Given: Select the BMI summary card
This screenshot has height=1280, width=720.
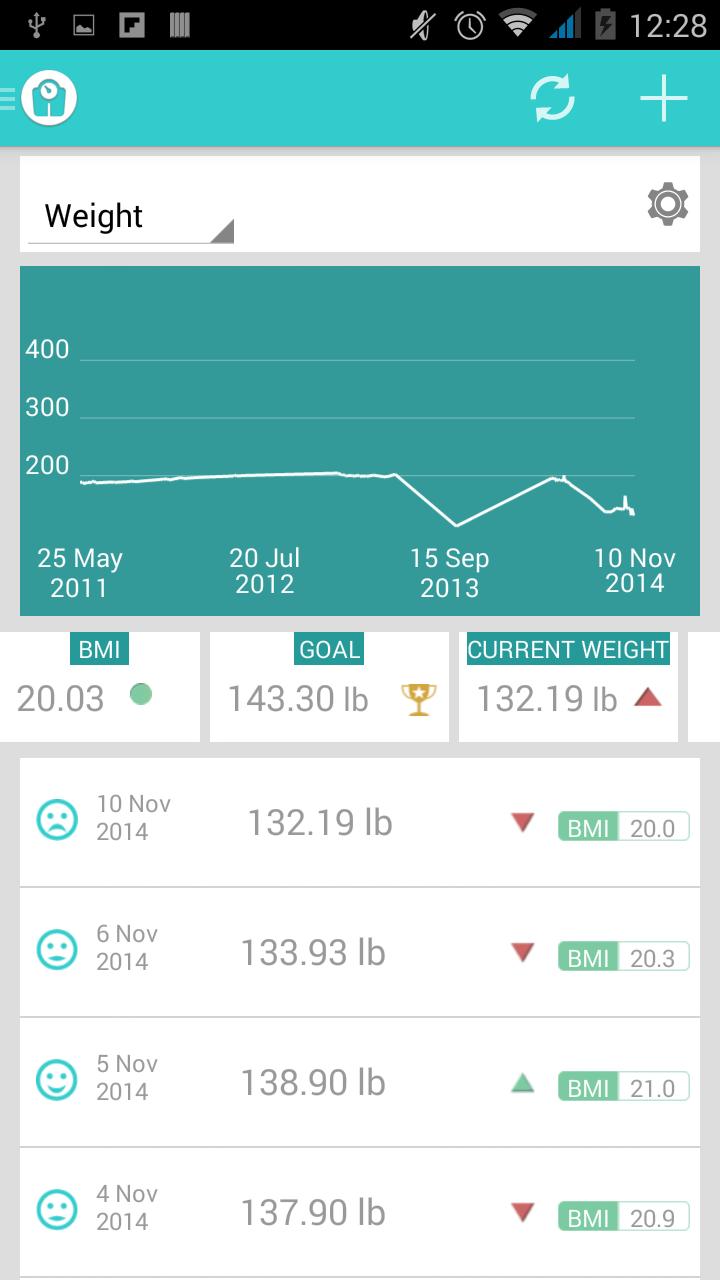Looking at the screenshot, I should click(x=100, y=685).
